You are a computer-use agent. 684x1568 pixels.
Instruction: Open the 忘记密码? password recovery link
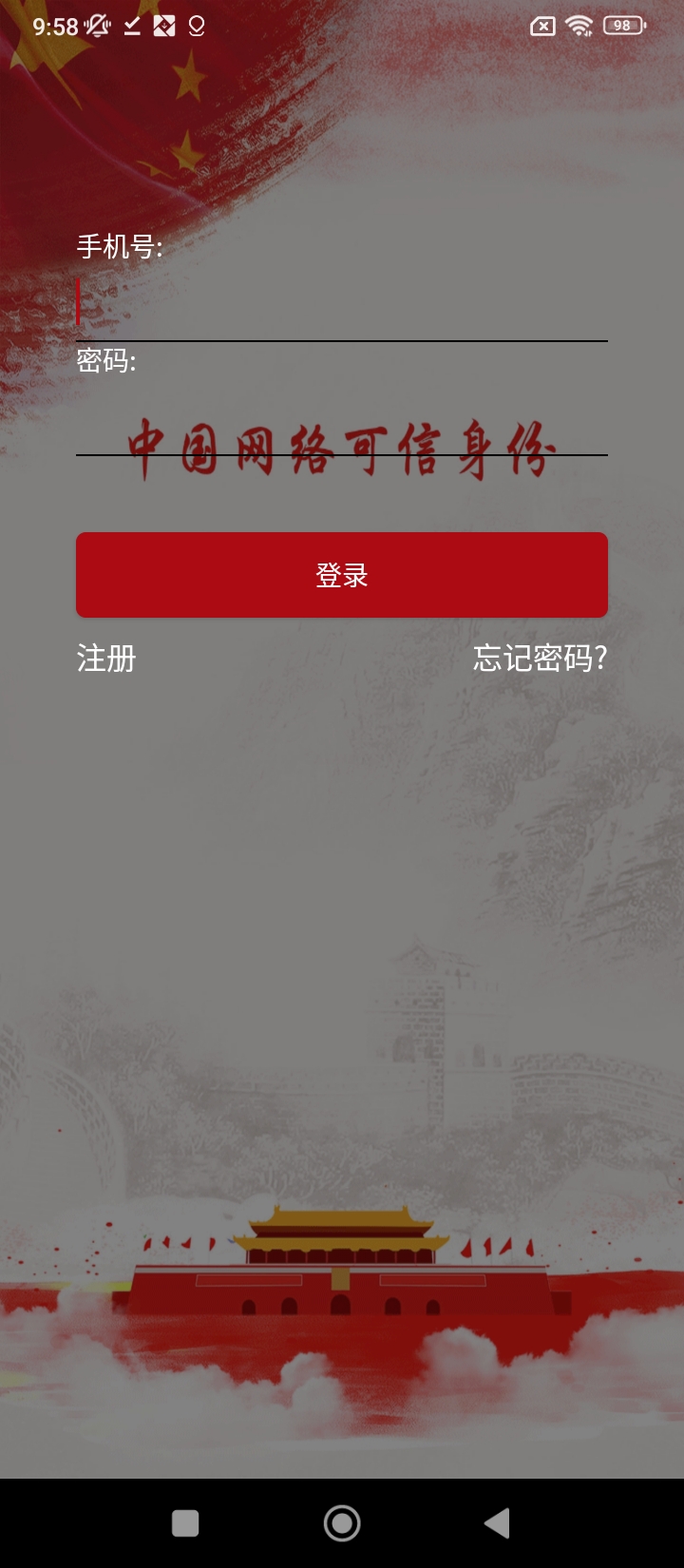540,658
